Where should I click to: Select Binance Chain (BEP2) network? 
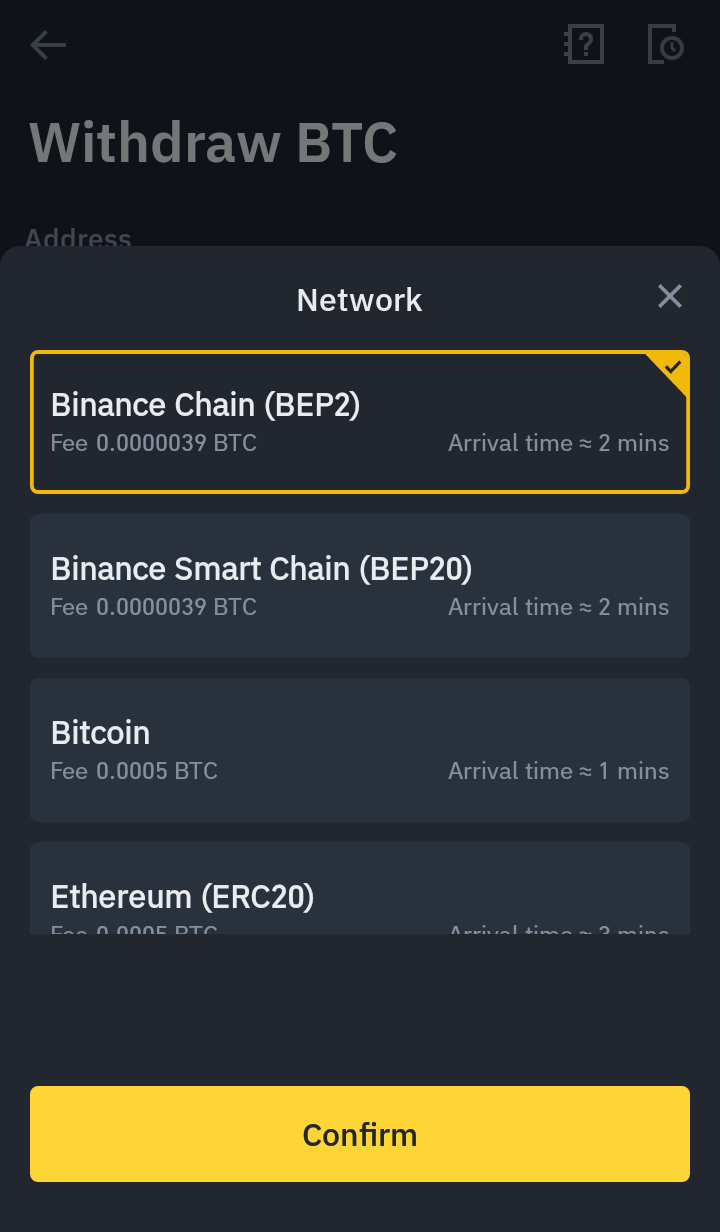point(360,422)
